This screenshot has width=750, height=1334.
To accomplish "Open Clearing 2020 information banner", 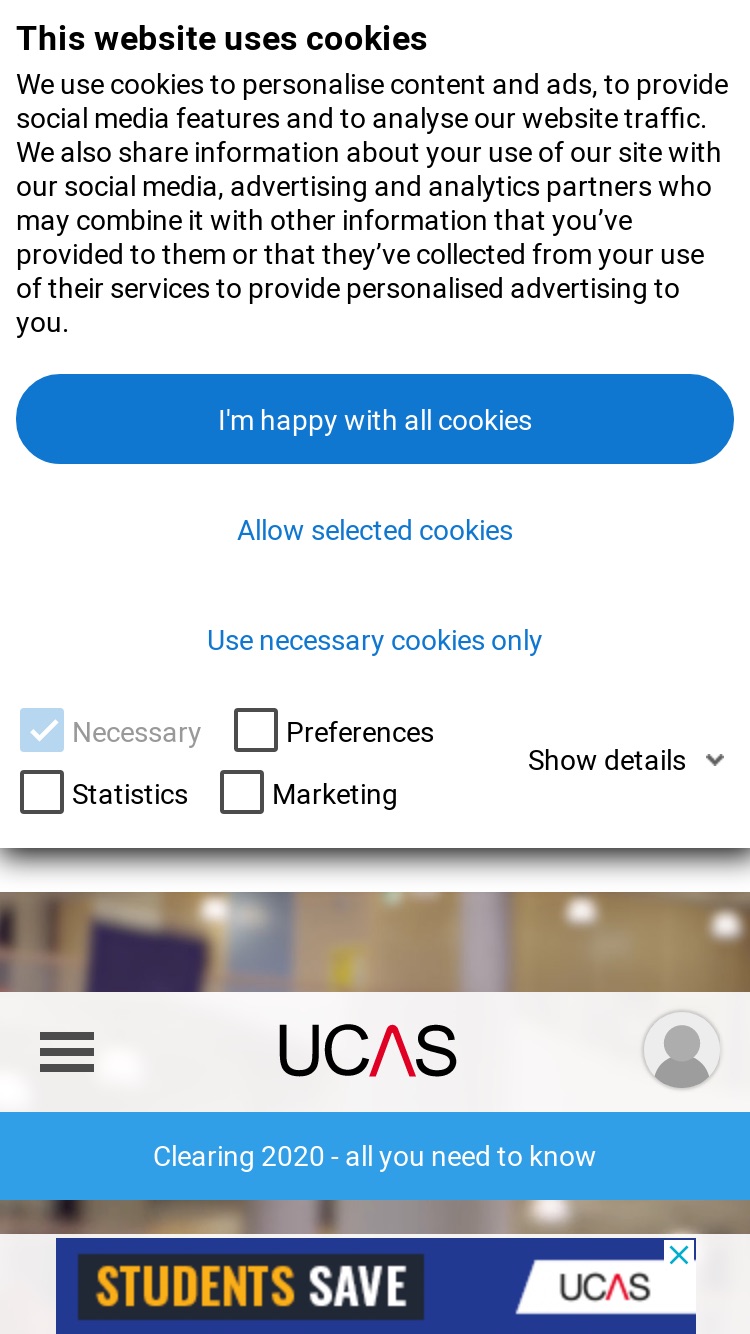I will click(375, 1156).
